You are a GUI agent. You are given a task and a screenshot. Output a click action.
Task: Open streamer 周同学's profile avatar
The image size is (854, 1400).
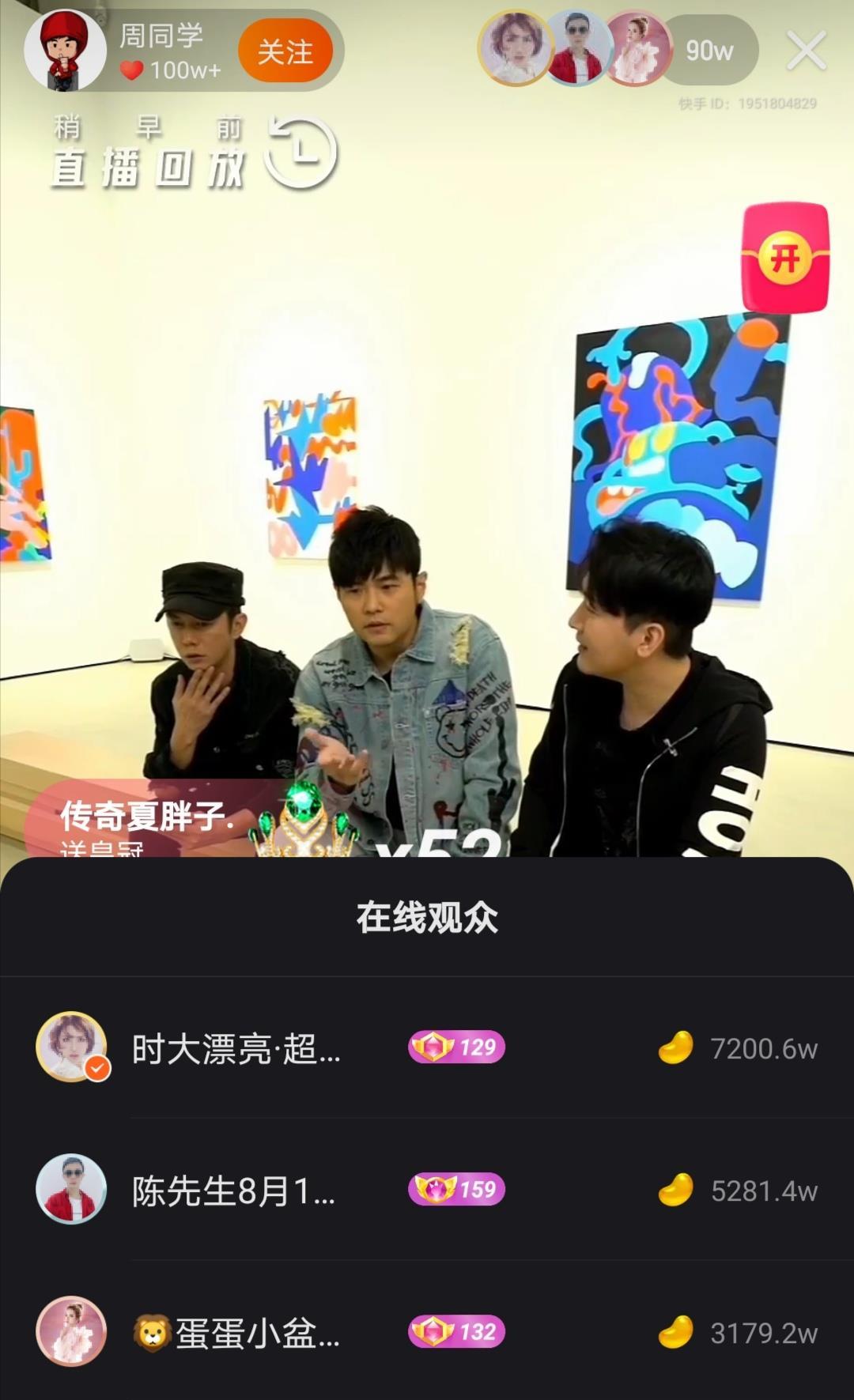tap(65, 51)
